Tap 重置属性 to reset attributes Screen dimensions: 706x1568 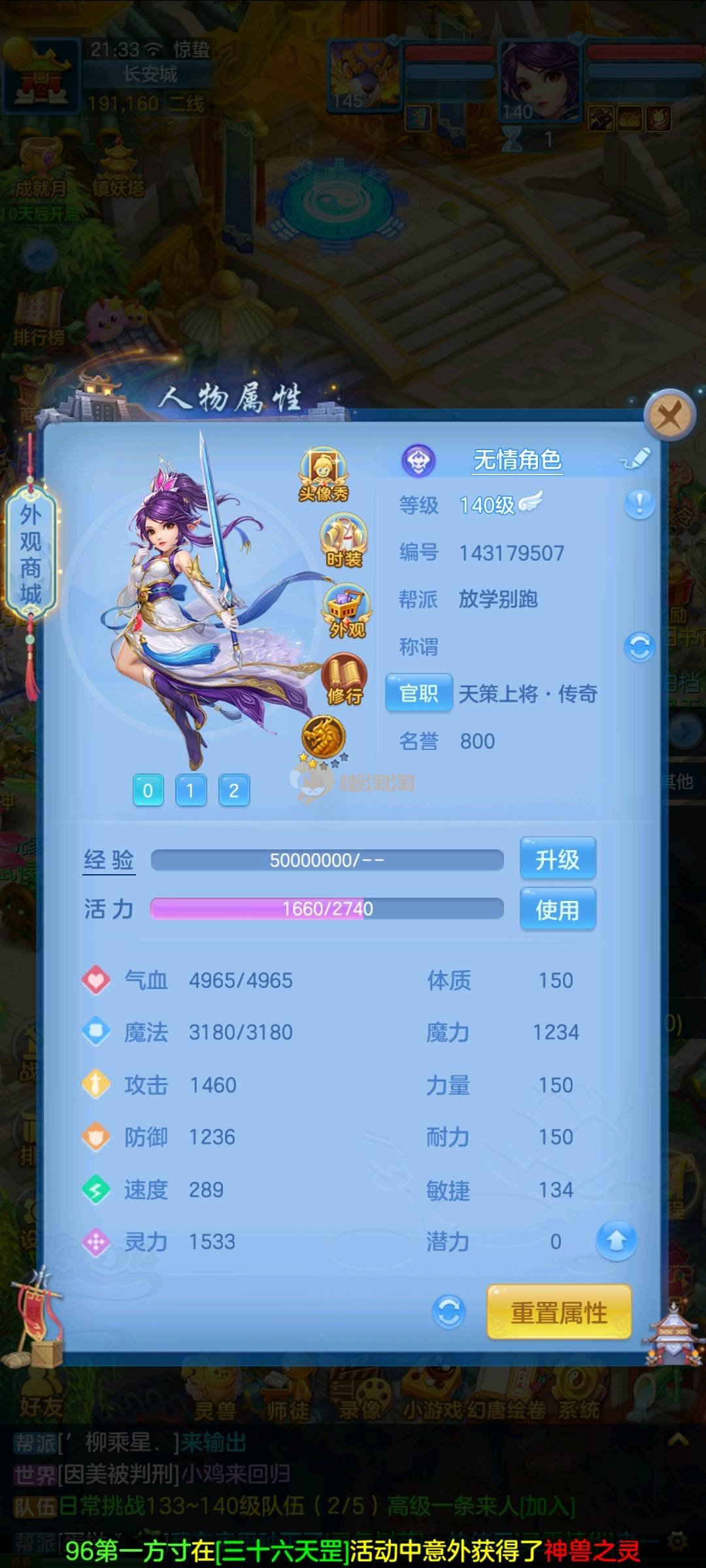[x=559, y=1313]
